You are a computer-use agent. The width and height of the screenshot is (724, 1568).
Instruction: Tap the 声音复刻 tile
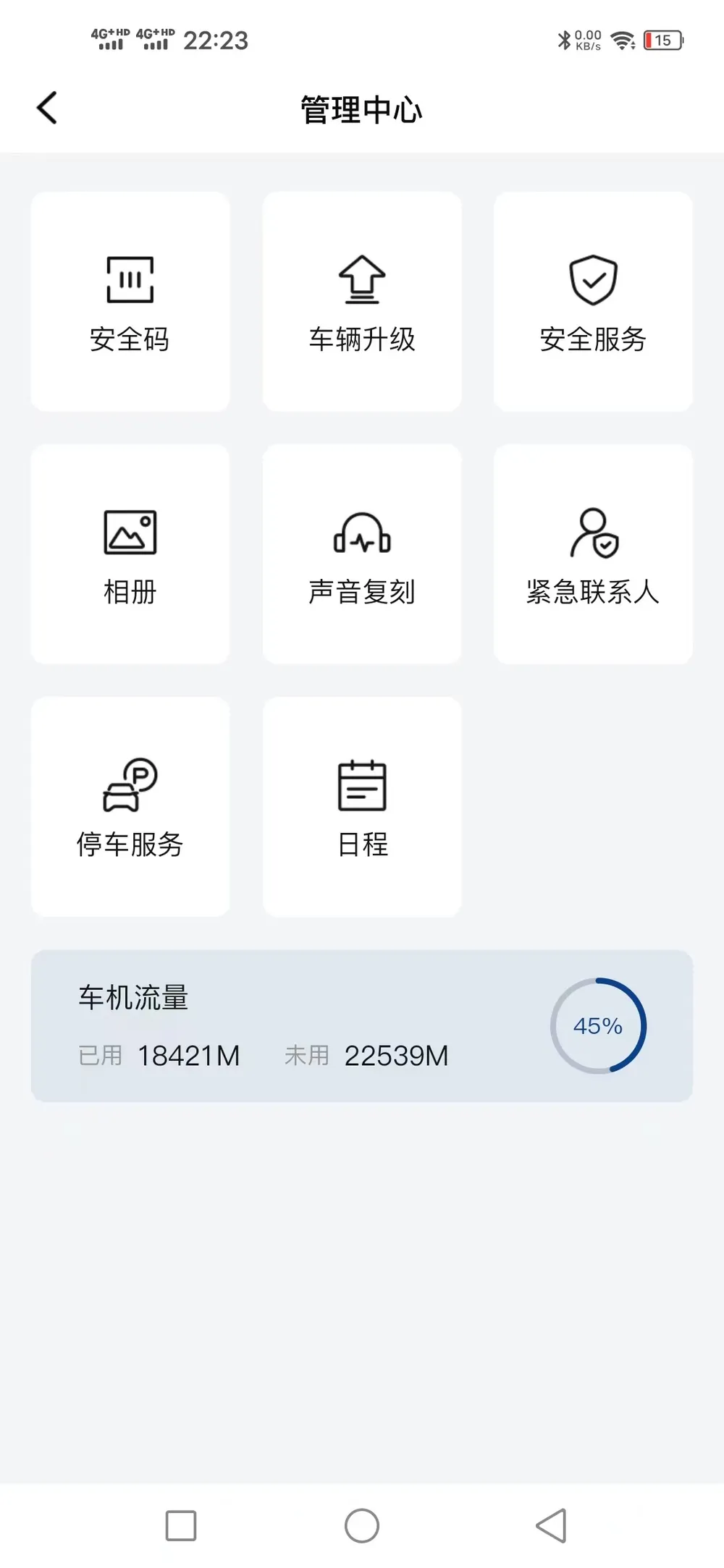(x=362, y=554)
